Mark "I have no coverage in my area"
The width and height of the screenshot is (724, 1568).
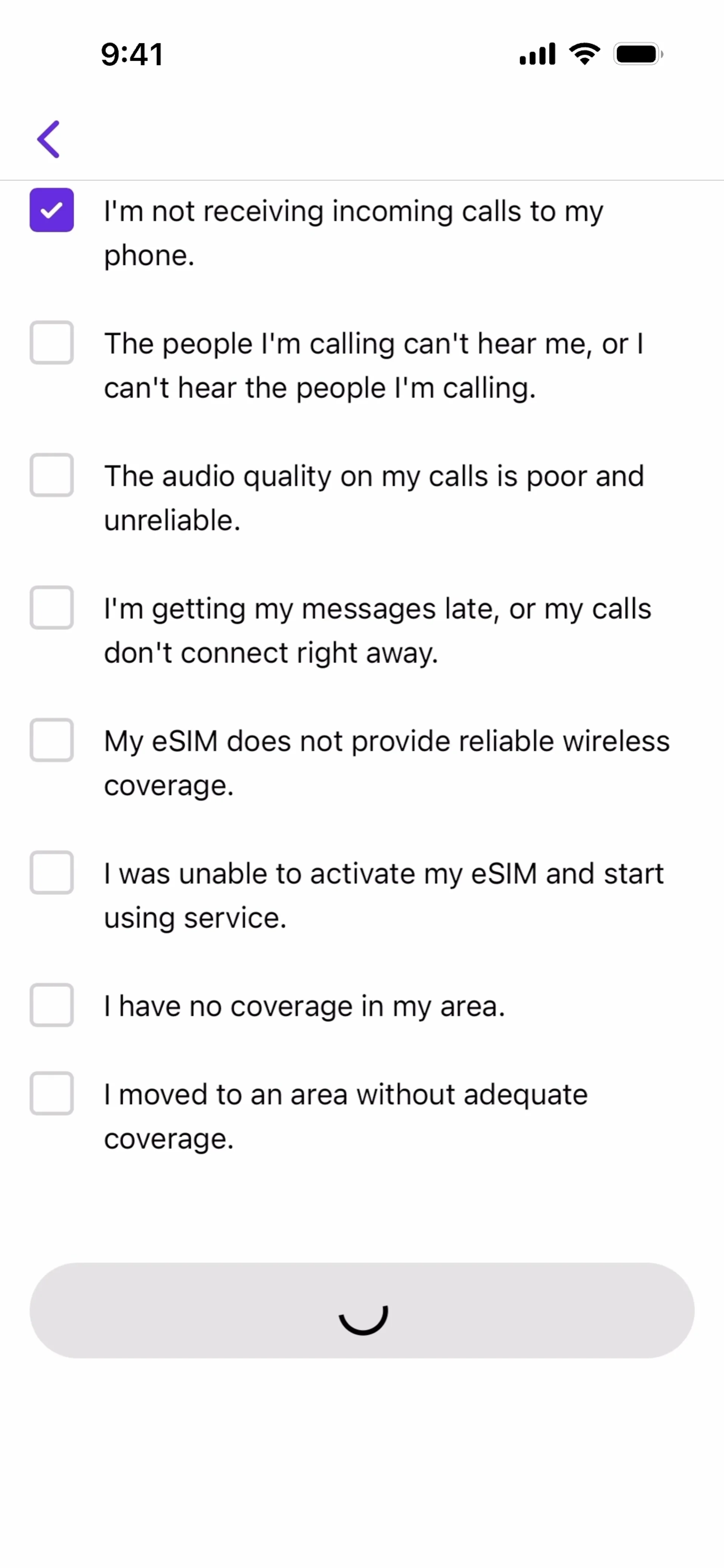[x=52, y=1005]
